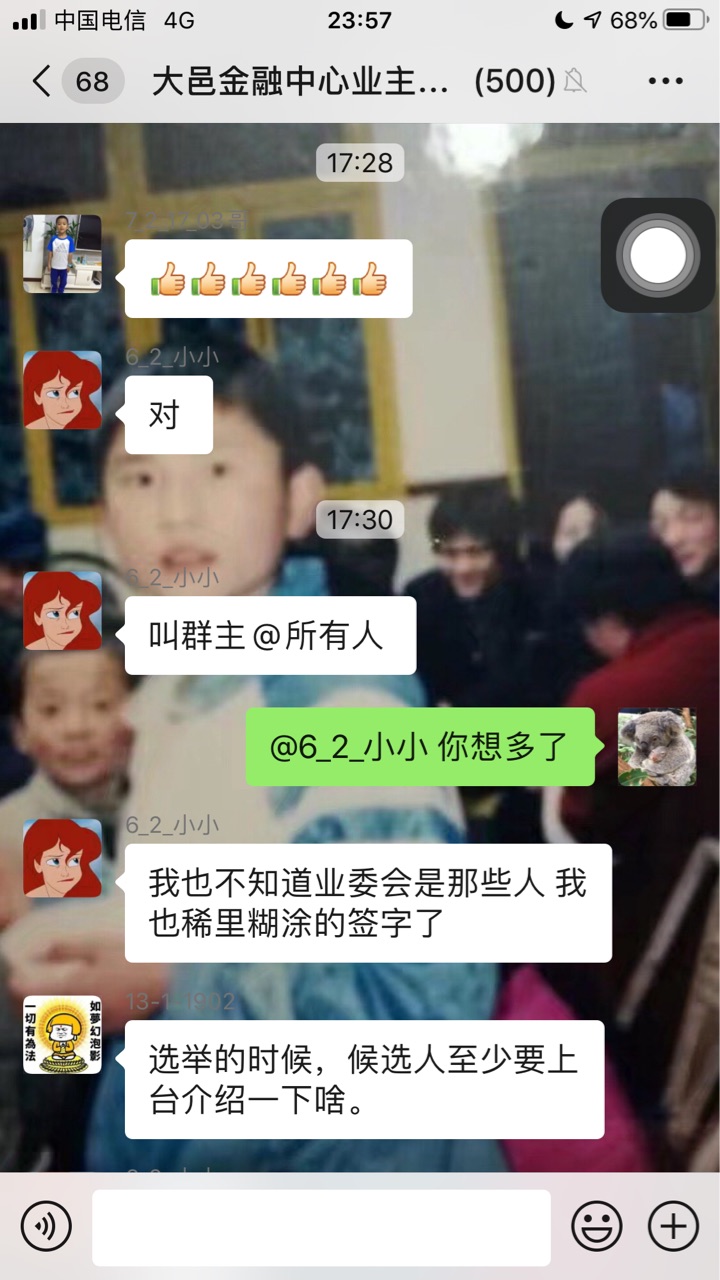
Task: Open the plus attachments menu
Action: [673, 1225]
